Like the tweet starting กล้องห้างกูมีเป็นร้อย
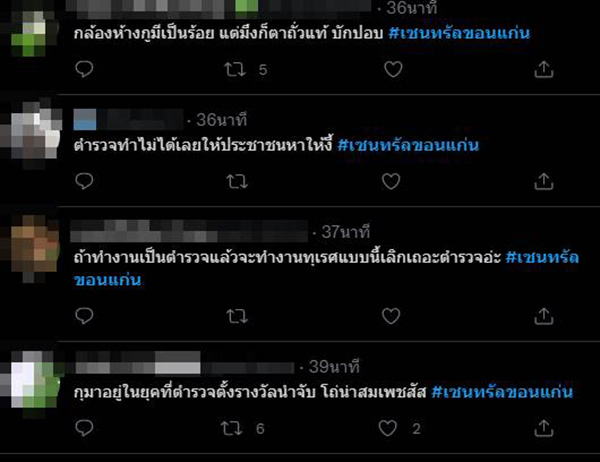The height and width of the screenshot is (462, 600). click(393, 69)
